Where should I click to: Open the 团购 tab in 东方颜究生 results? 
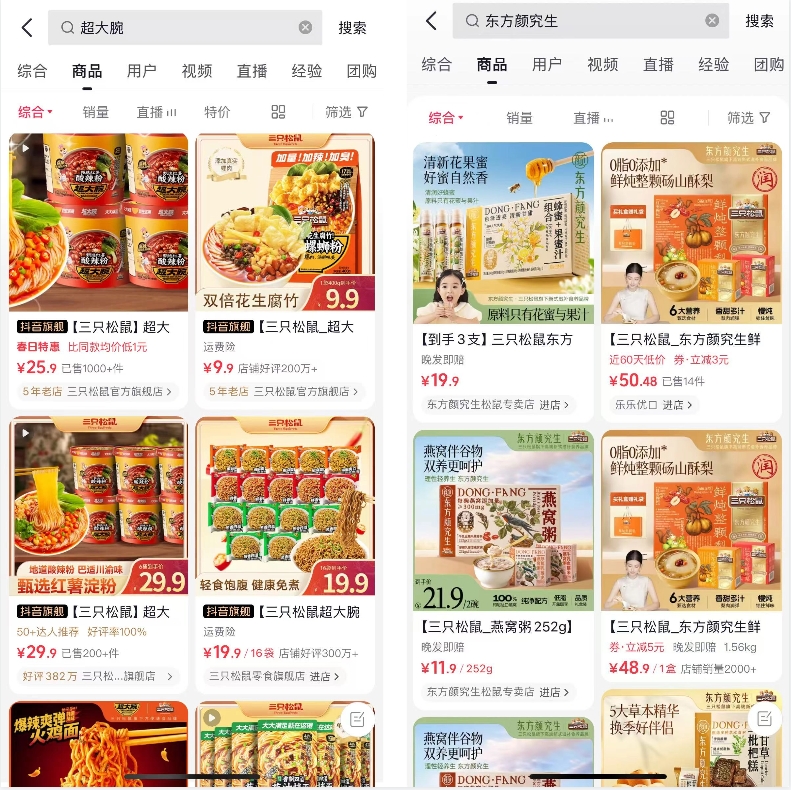coord(768,65)
